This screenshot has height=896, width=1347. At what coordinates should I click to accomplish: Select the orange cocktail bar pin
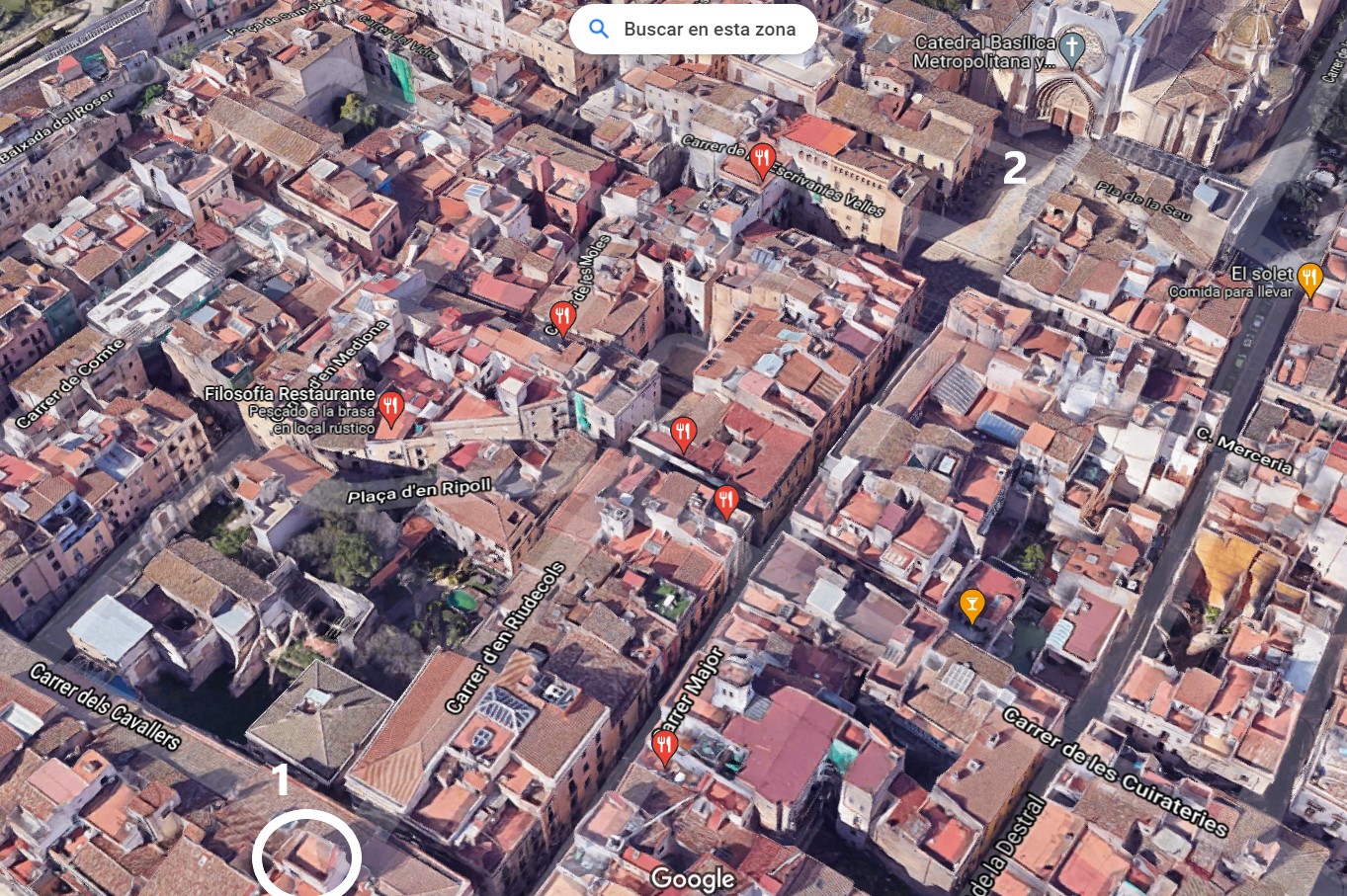[972, 604]
